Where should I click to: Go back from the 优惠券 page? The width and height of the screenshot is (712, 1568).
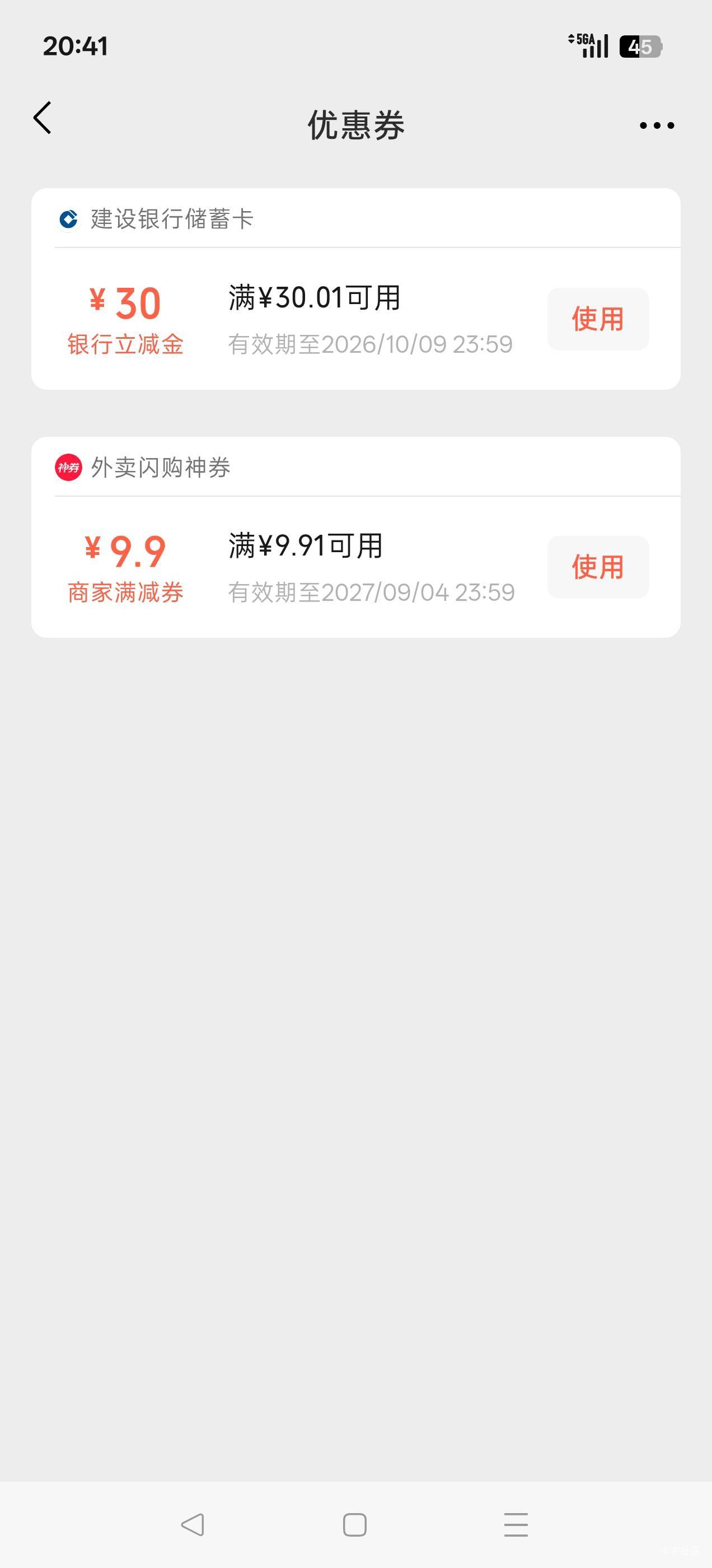tap(43, 118)
